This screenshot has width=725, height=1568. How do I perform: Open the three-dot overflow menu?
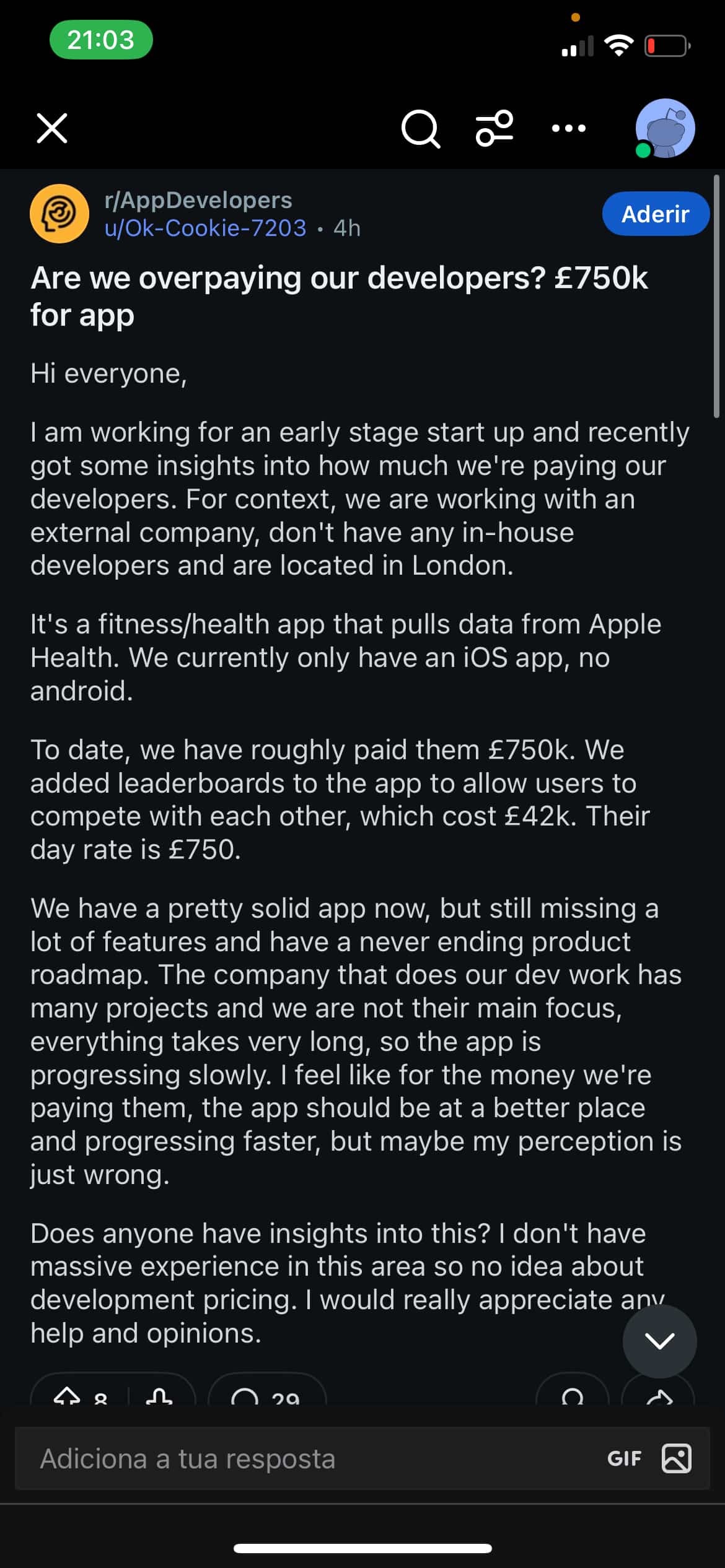[x=568, y=128]
